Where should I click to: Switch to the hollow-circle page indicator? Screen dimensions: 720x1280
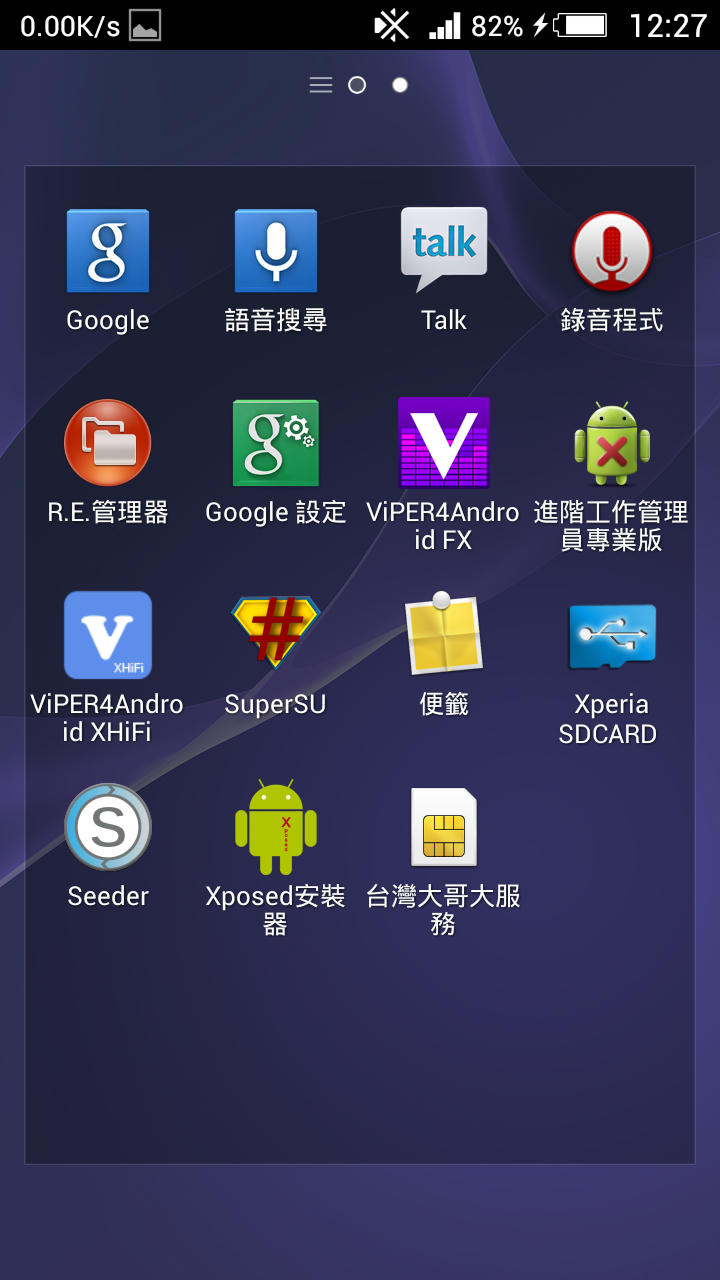coord(357,85)
